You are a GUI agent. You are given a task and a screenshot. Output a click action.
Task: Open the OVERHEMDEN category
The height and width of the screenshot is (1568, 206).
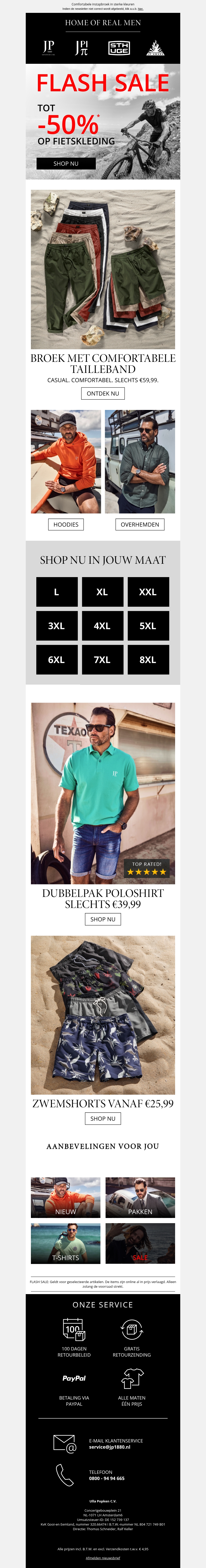(x=140, y=524)
